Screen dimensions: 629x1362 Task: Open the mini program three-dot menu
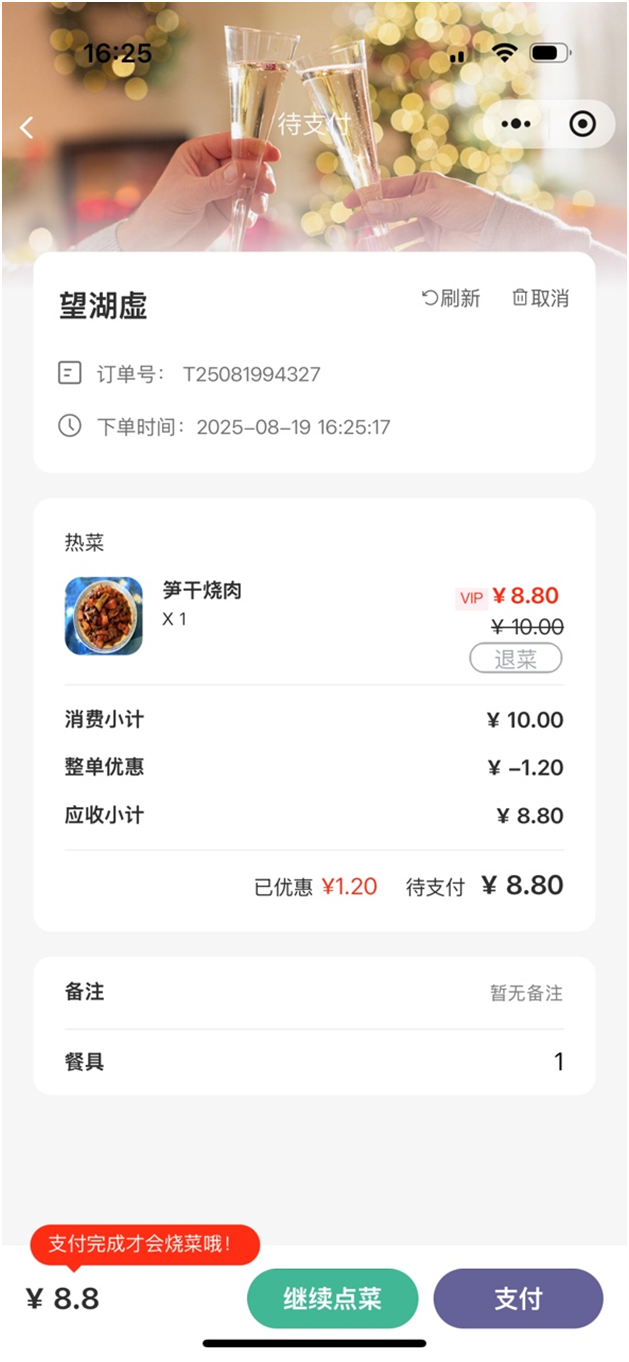[516, 124]
